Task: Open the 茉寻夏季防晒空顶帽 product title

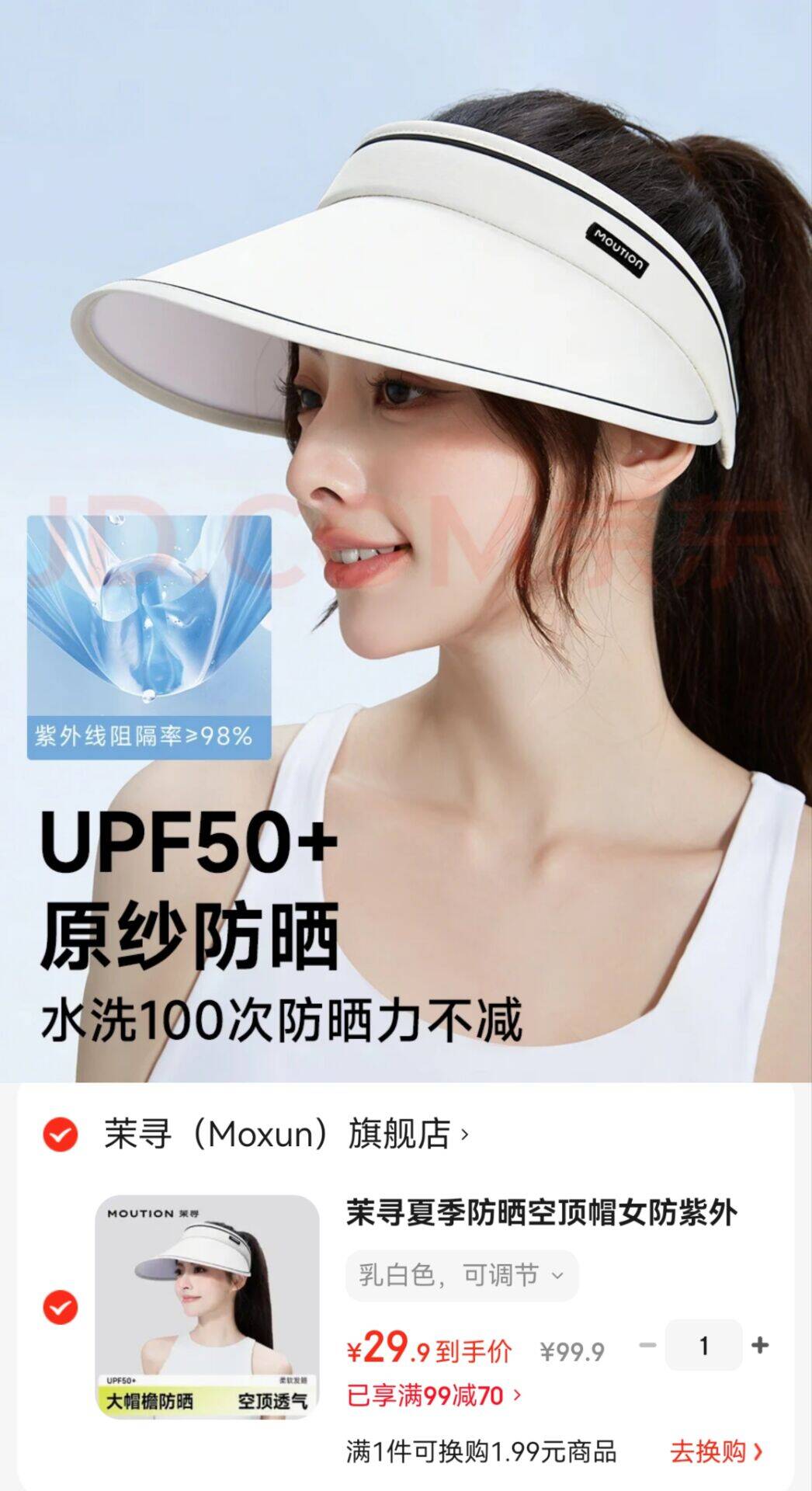Action: tap(541, 1212)
